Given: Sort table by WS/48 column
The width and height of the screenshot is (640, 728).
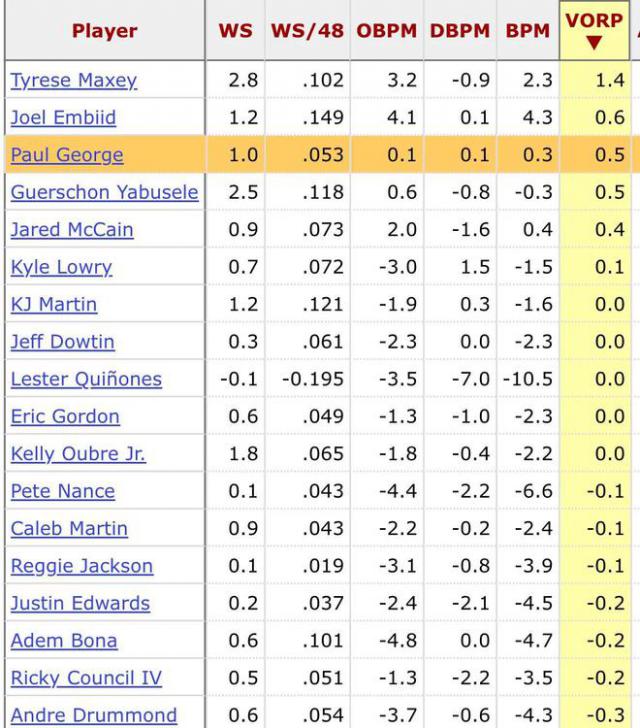Looking at the screenshot, I should [x=306, y=31].
